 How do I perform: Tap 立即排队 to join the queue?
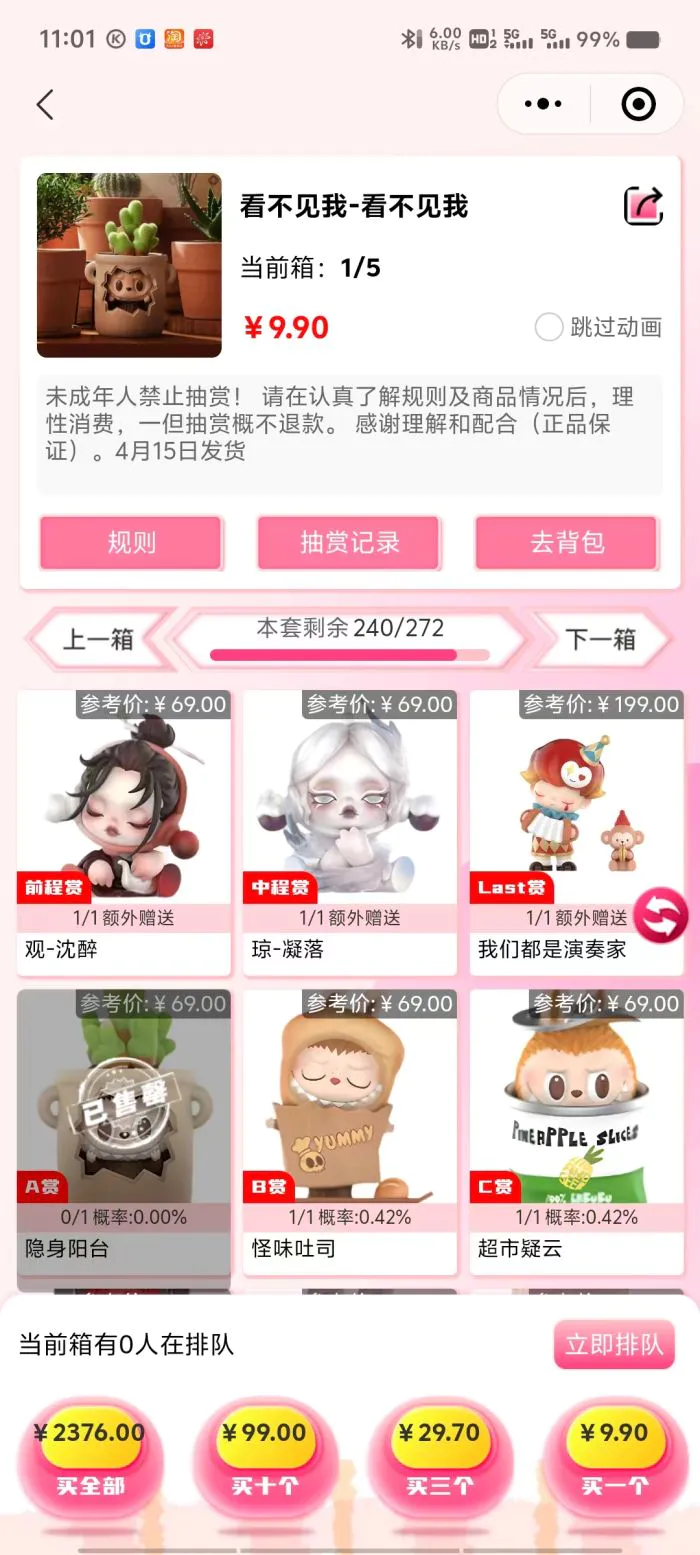tap(614, 1344)
